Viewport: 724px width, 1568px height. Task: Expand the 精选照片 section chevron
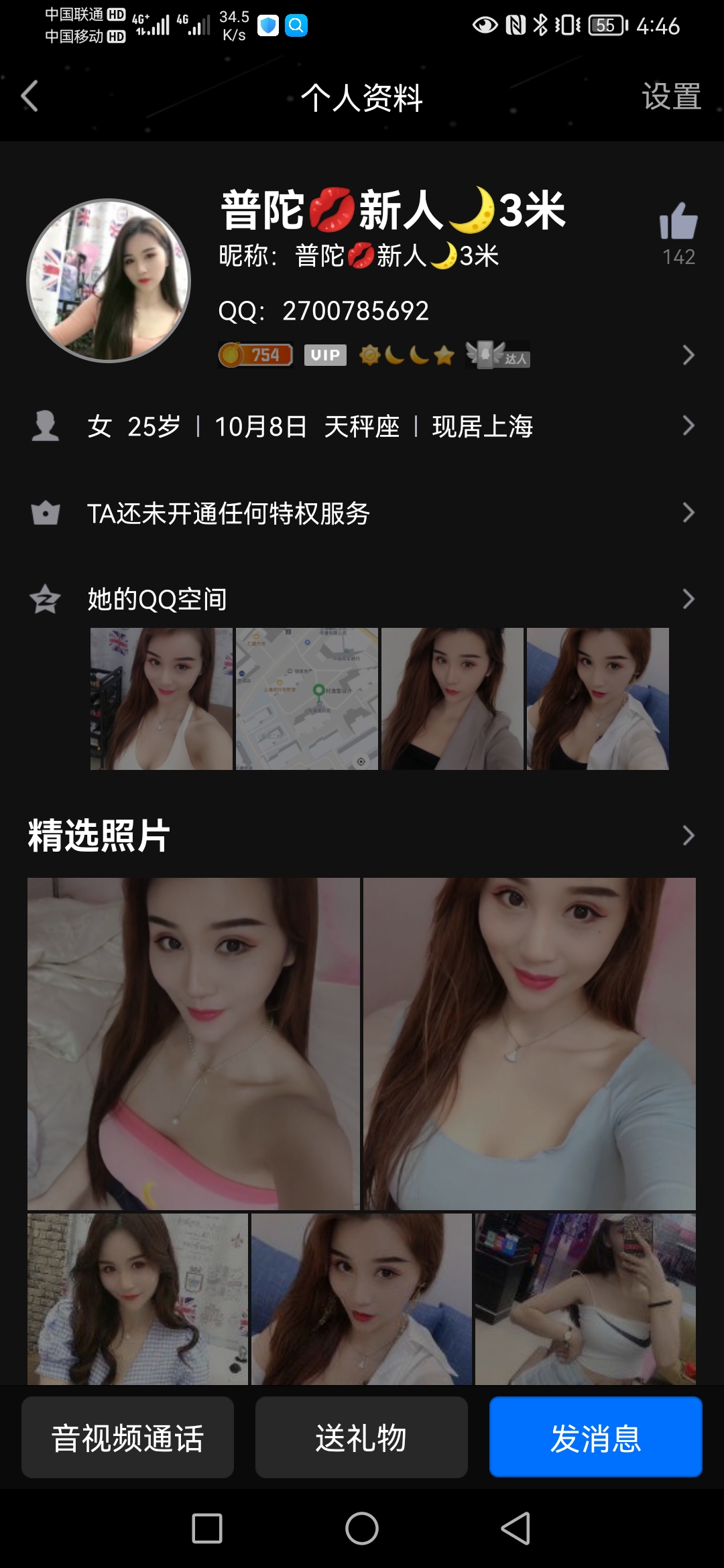point(688,836)
